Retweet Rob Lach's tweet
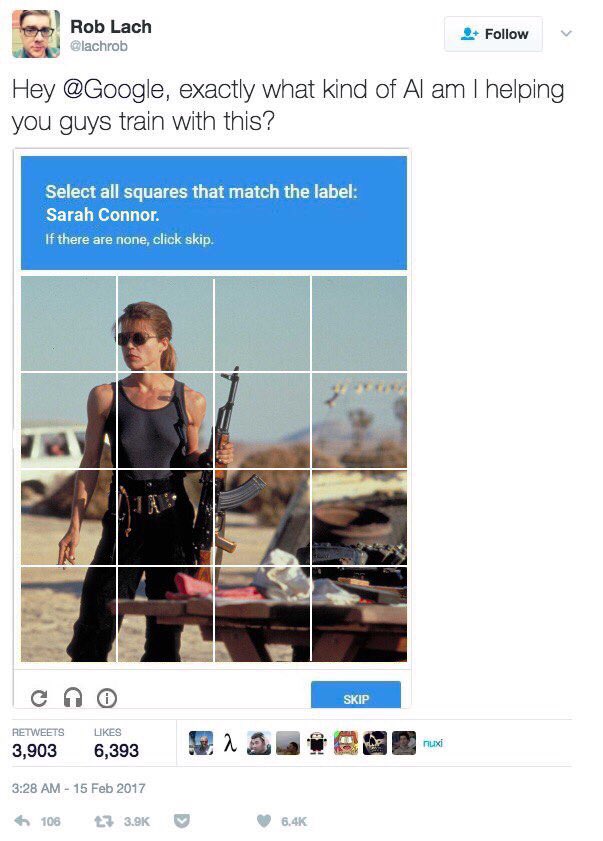The image size is (603, 841). point(132,821)
